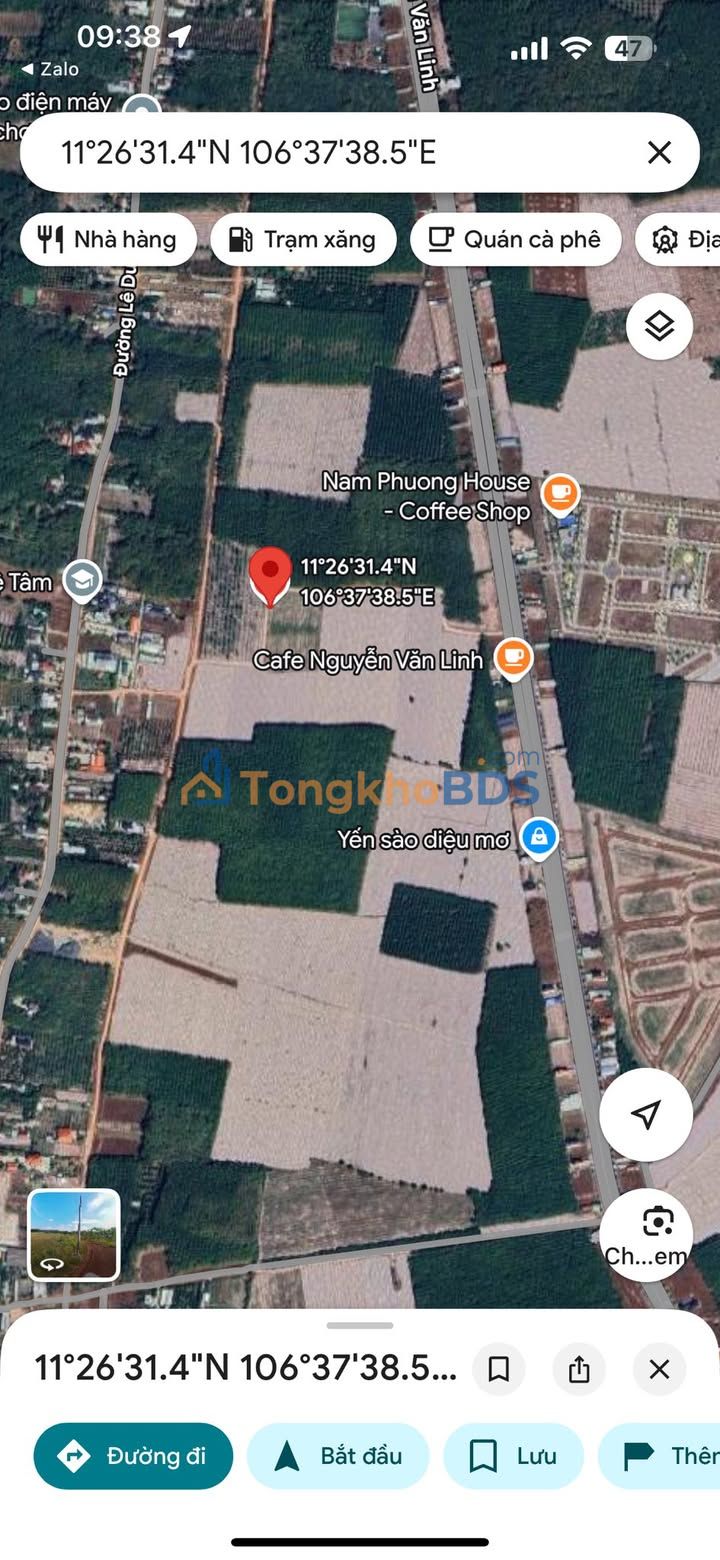
Task: Get directions with Đường đi
Action: [x=133, y=1456]
